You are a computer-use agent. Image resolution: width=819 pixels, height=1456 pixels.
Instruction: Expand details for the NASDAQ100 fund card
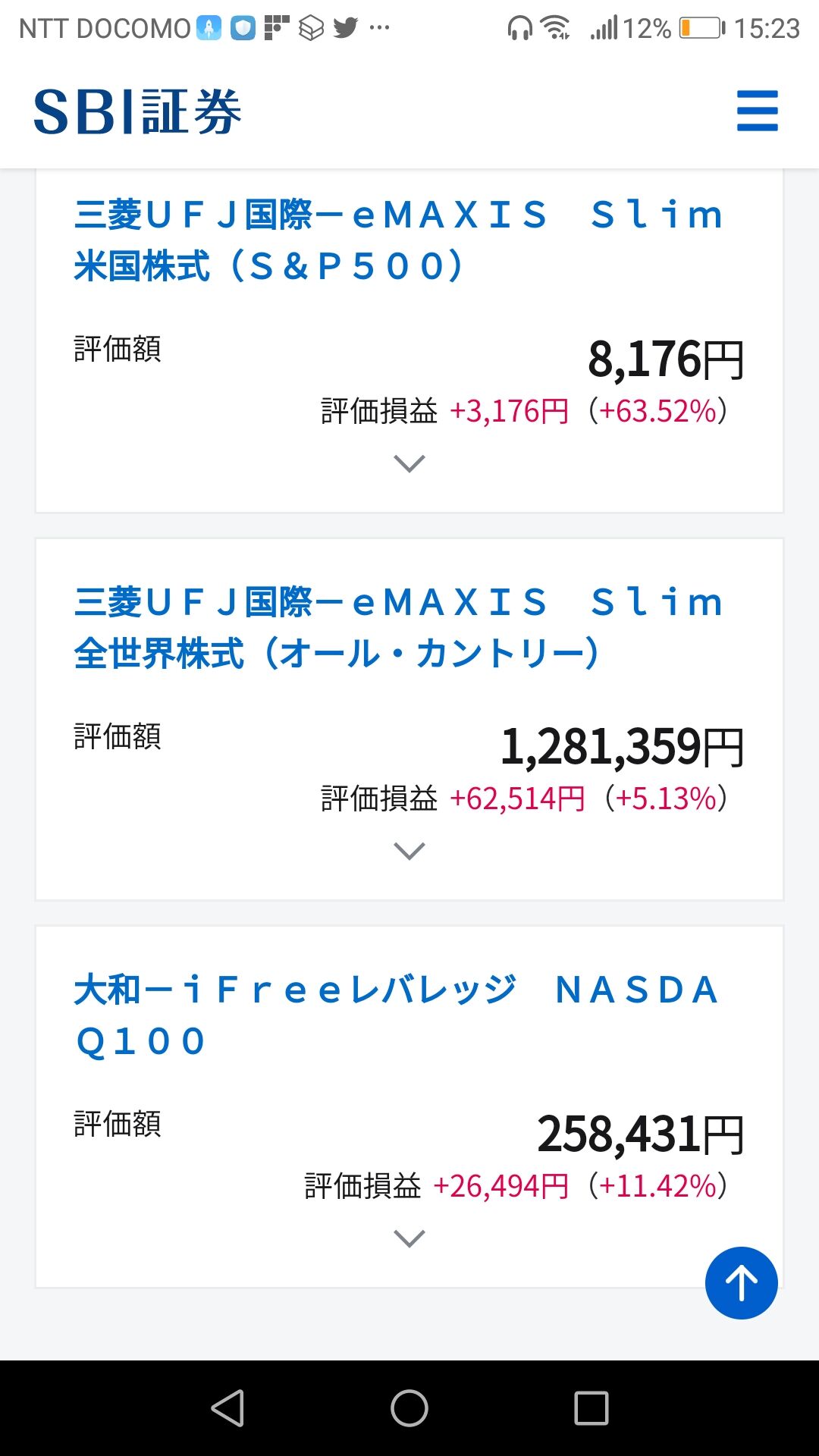[x=409, y=1238]
